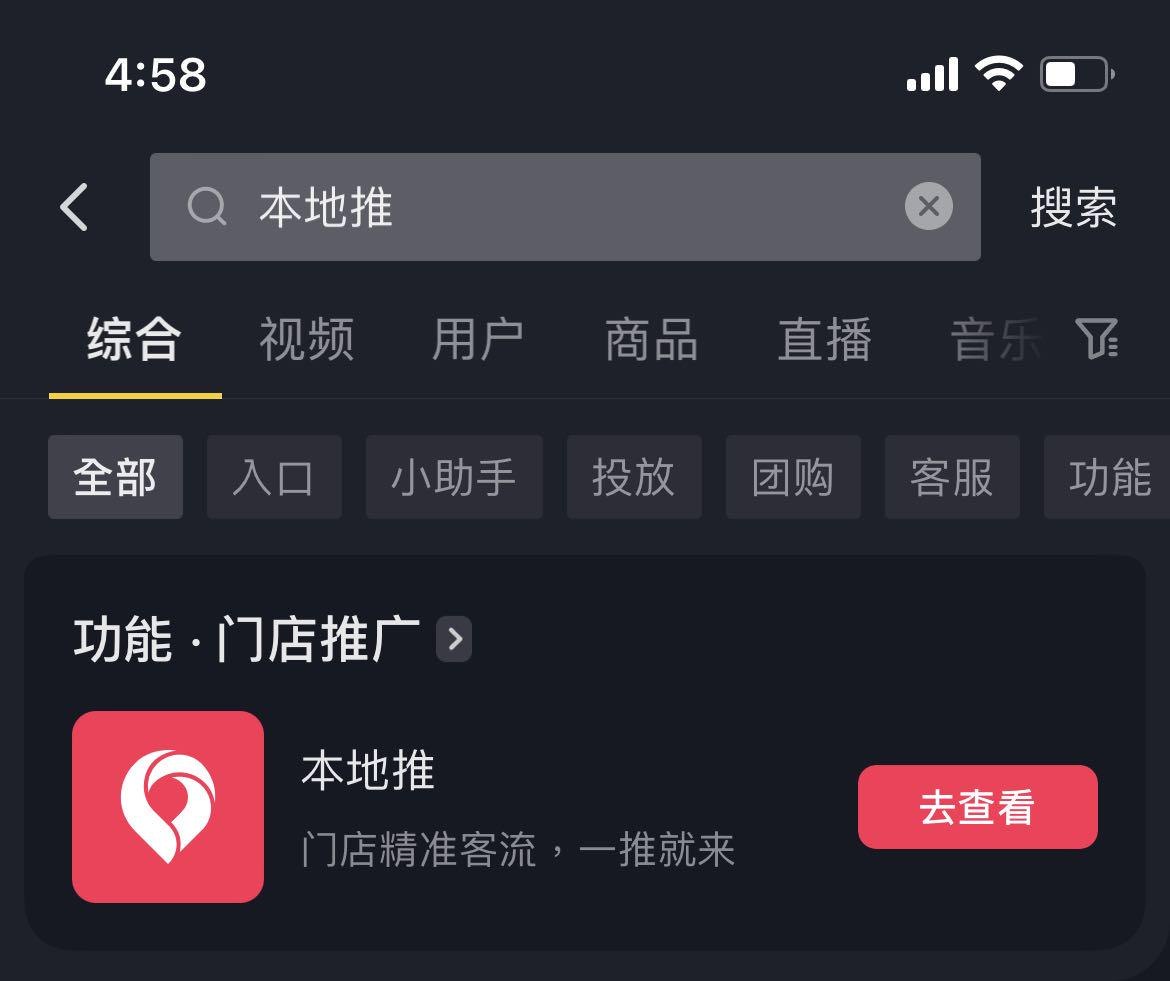Select the 功能 filter chip
The height and width of the screenshot is (981, 1170).
1108,477
